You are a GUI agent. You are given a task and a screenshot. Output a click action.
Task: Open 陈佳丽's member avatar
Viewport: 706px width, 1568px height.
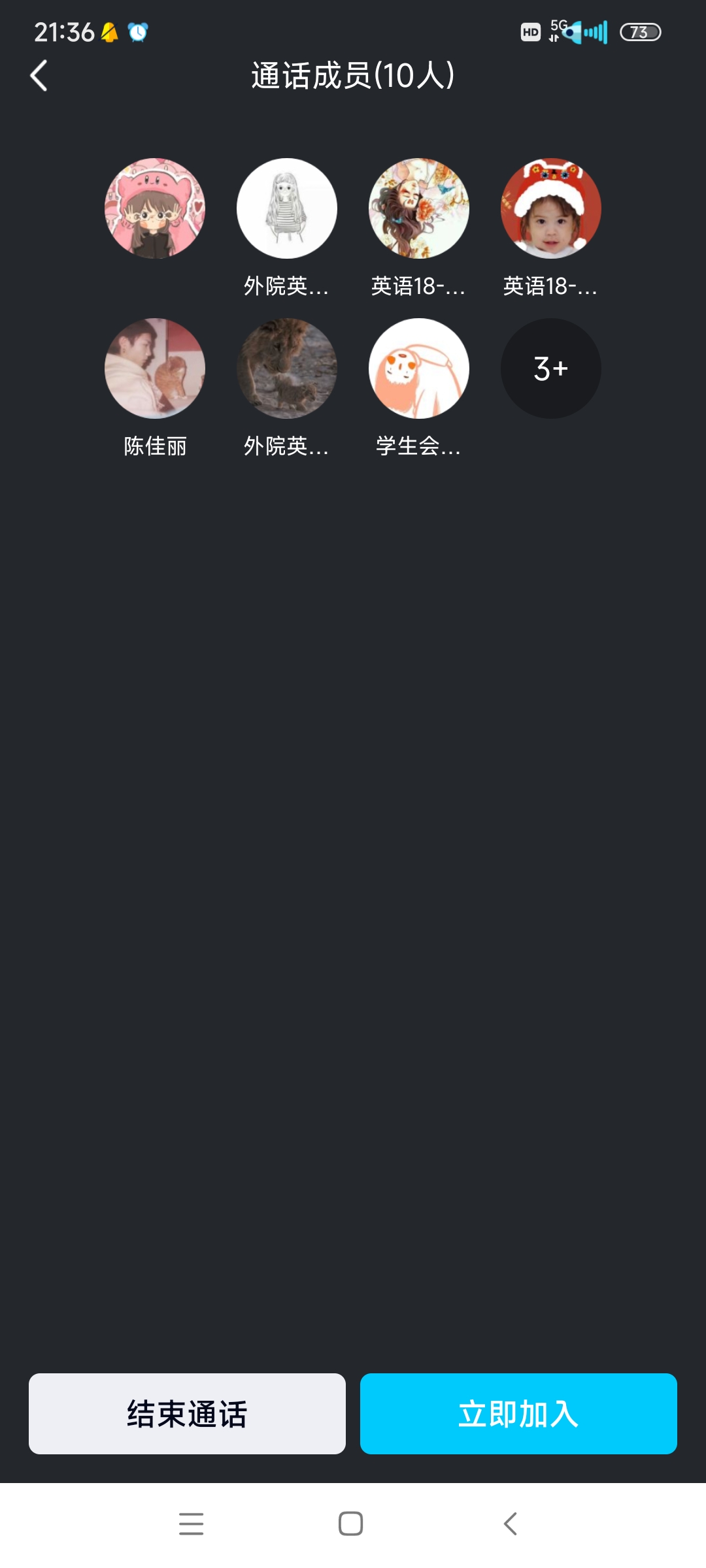point(155,368)
